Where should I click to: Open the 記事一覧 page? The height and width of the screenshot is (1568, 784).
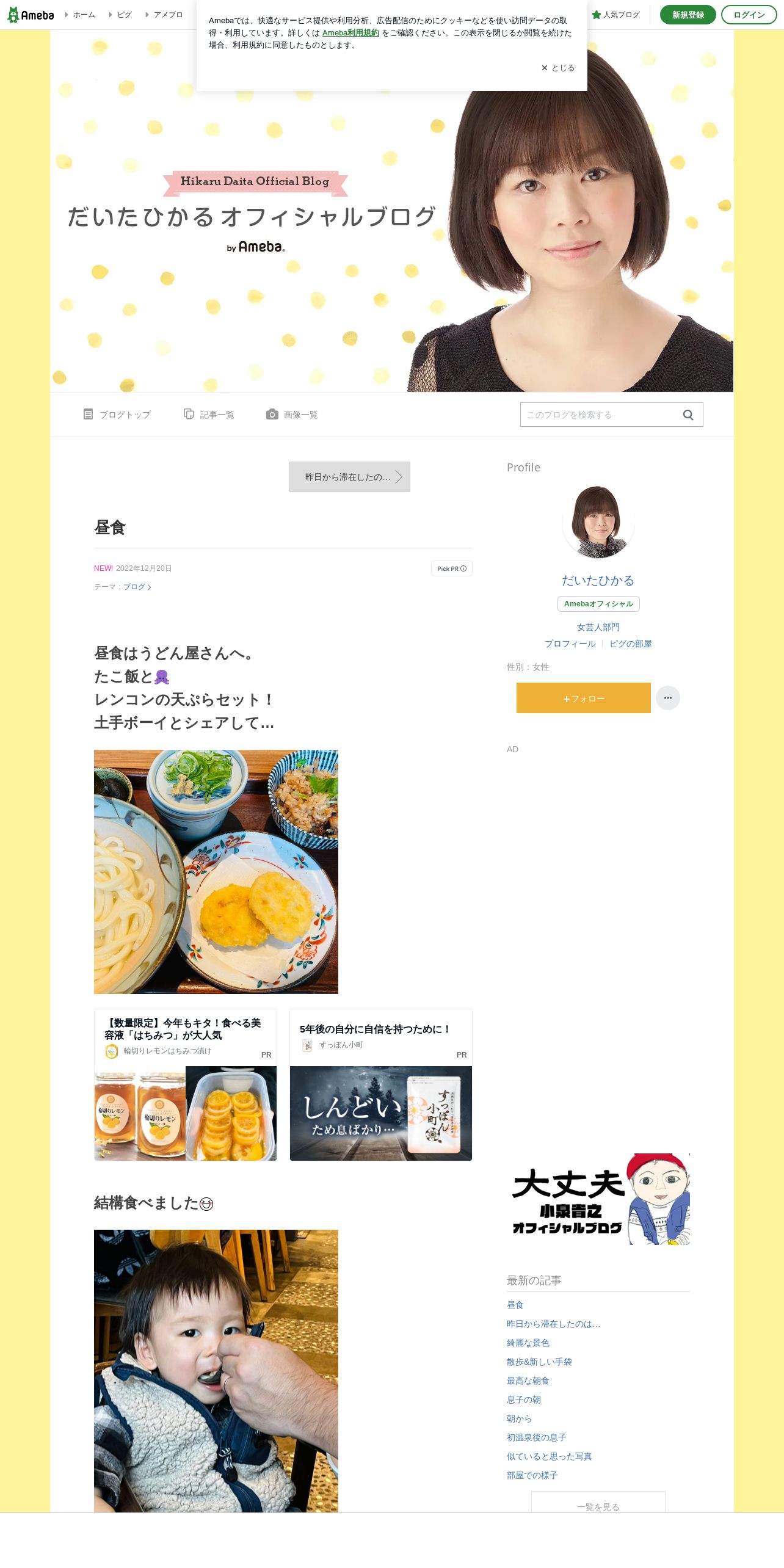209,415
